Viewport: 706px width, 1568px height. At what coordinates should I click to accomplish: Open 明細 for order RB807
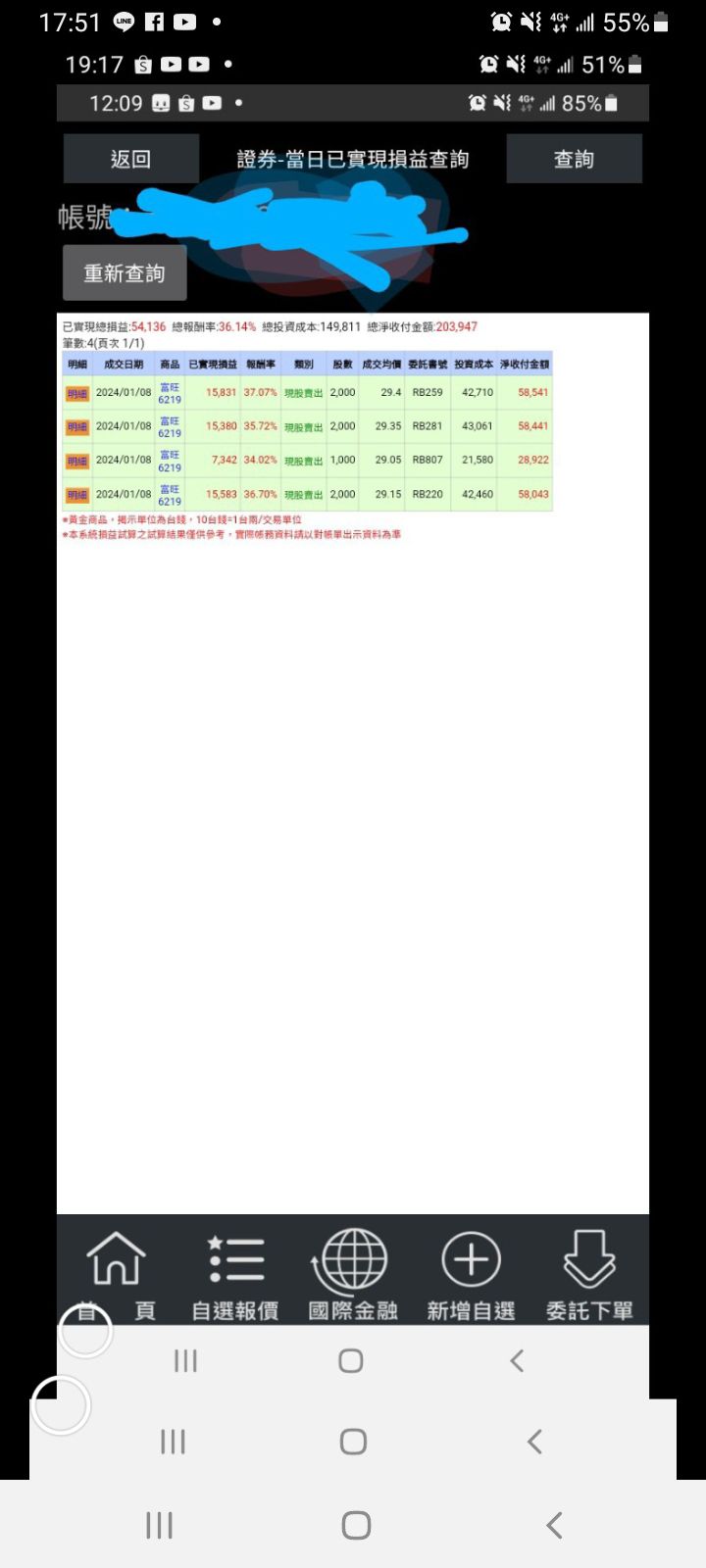(x=77, y=461)
